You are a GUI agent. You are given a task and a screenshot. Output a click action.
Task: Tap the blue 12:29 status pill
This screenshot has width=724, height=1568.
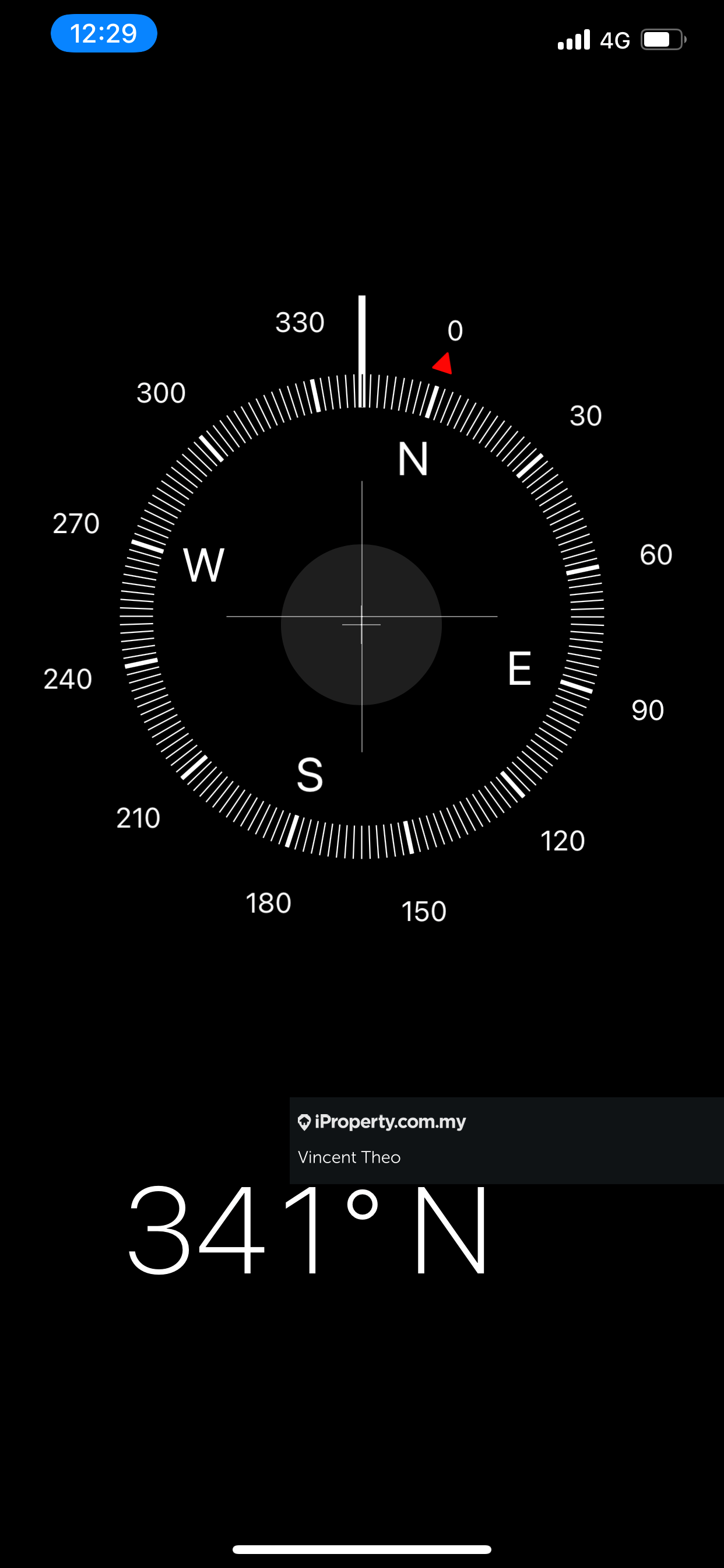click(104, 33)
